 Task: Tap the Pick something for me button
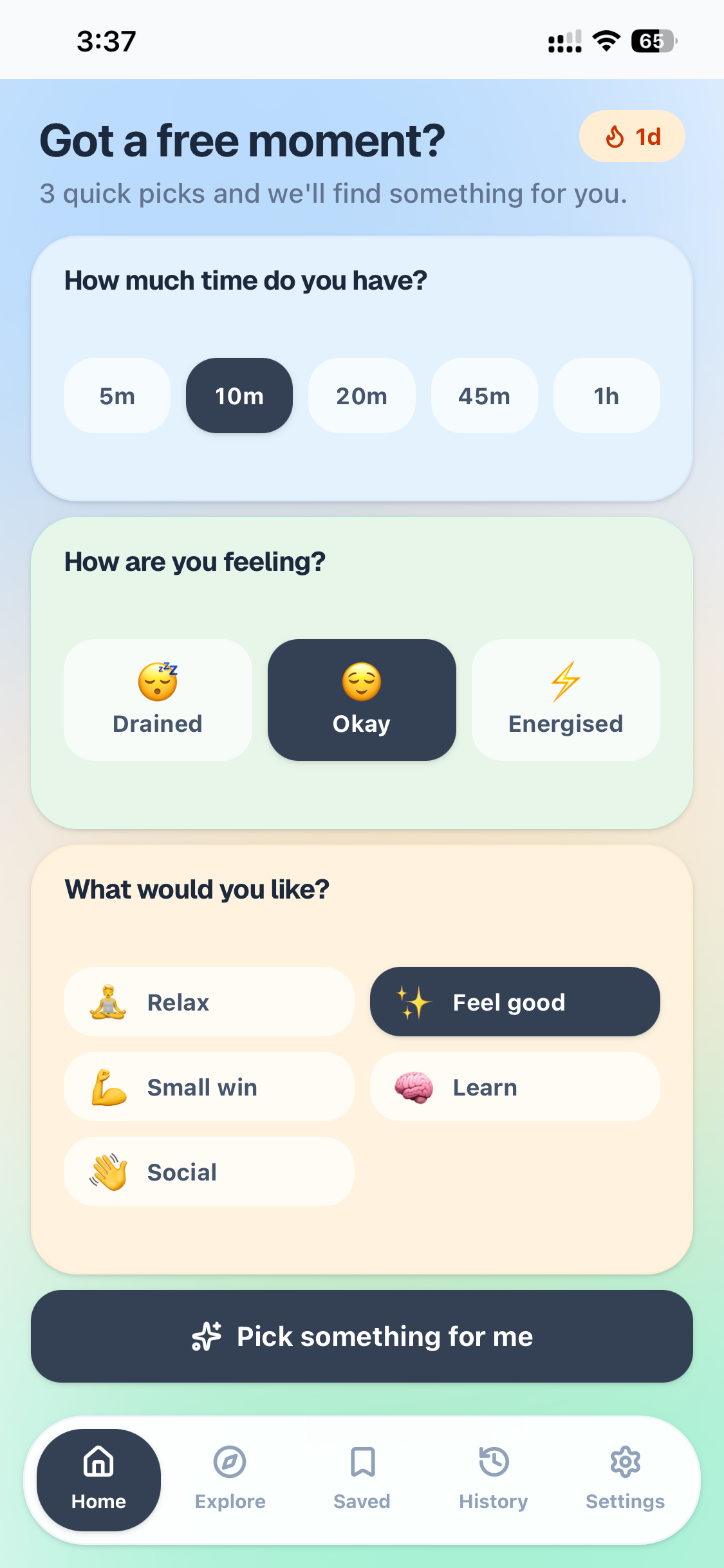tap(362, 1336)
